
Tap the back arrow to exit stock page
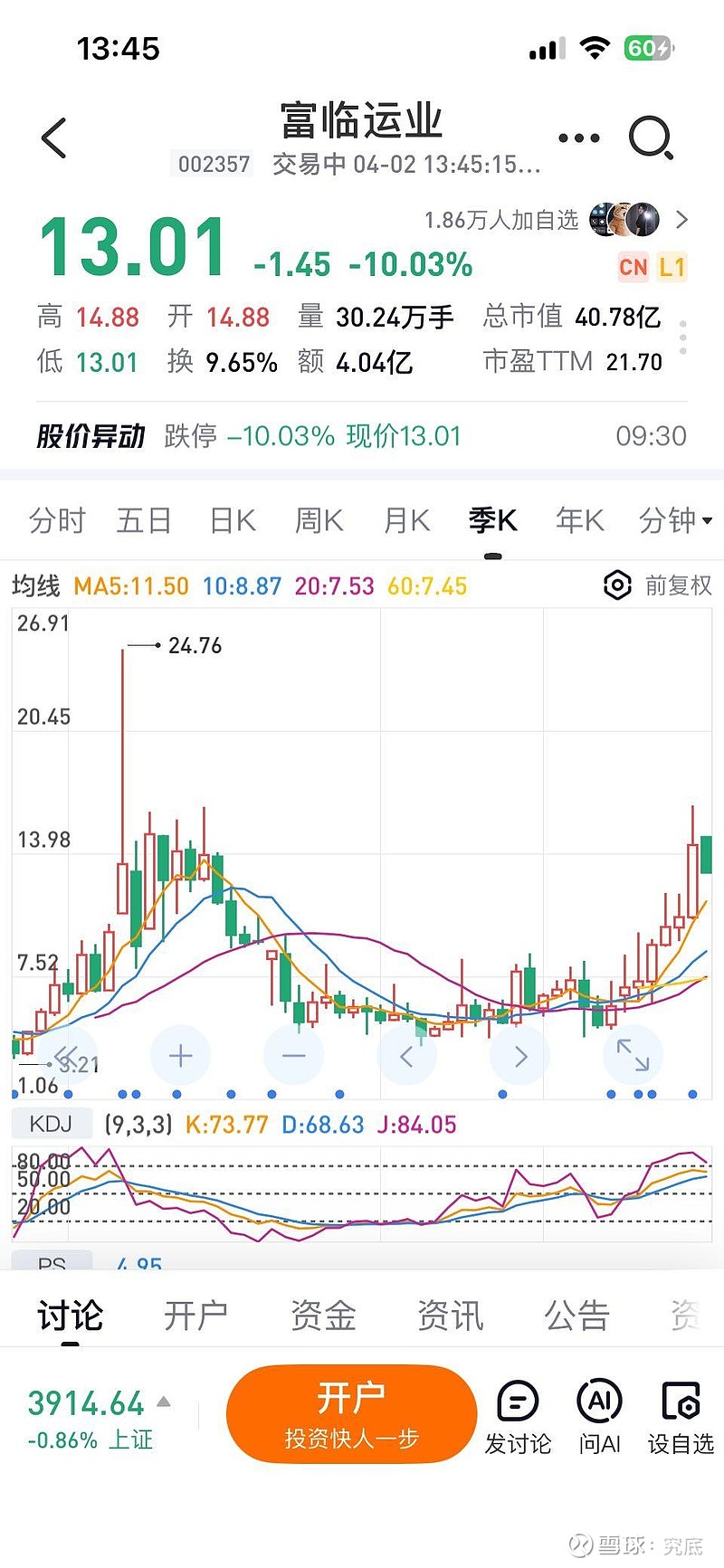(53, 136)
